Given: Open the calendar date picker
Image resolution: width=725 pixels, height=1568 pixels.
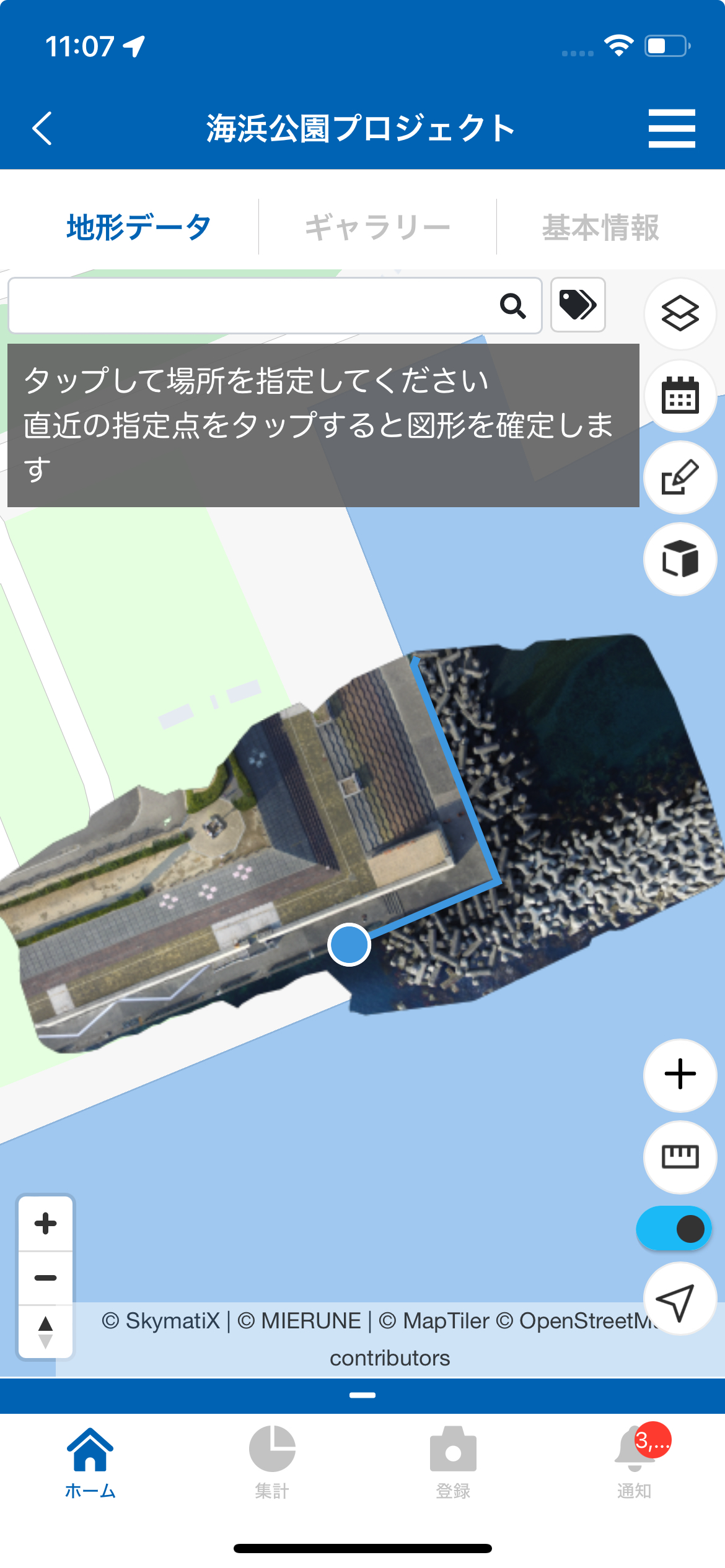Looking at the screenshot, I should coord(680,396).
